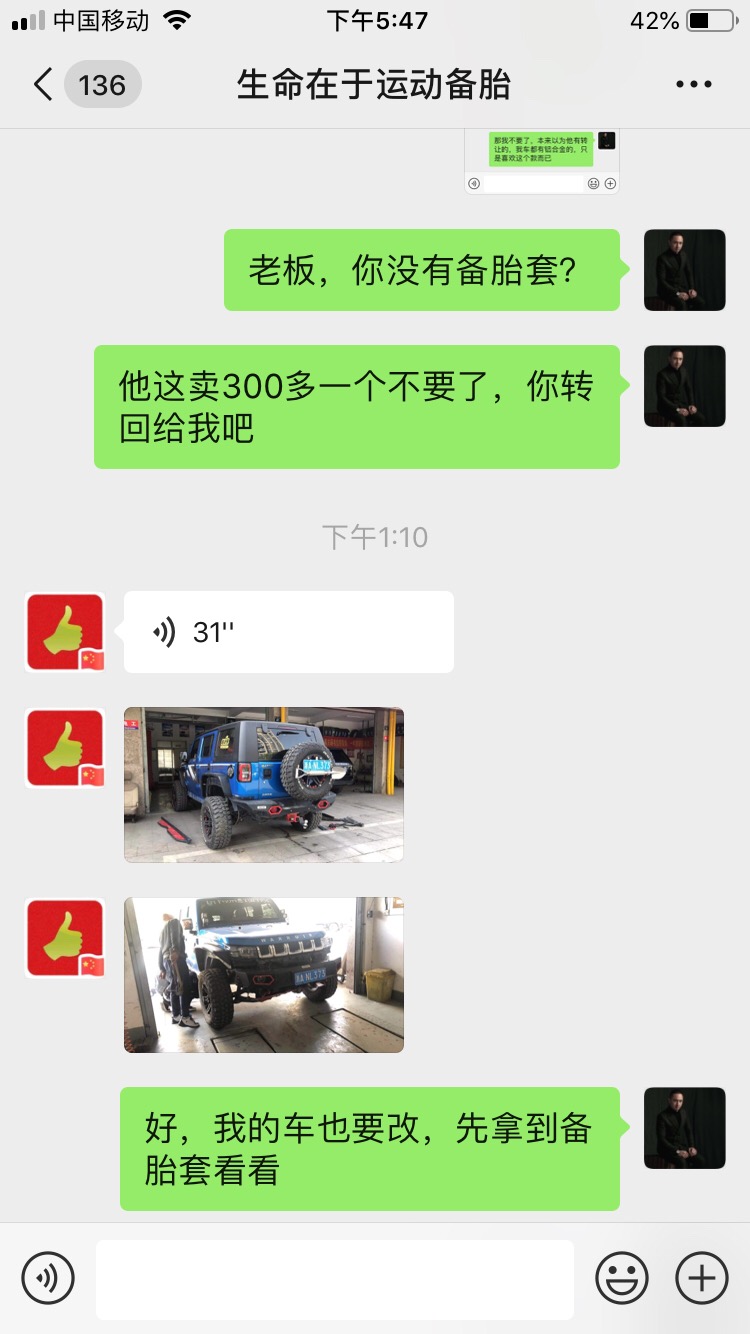Image resolution: width=750 pixels, height=1334 pixels.
Task: Open the plus attachments panel
Action: (702, 1278)
